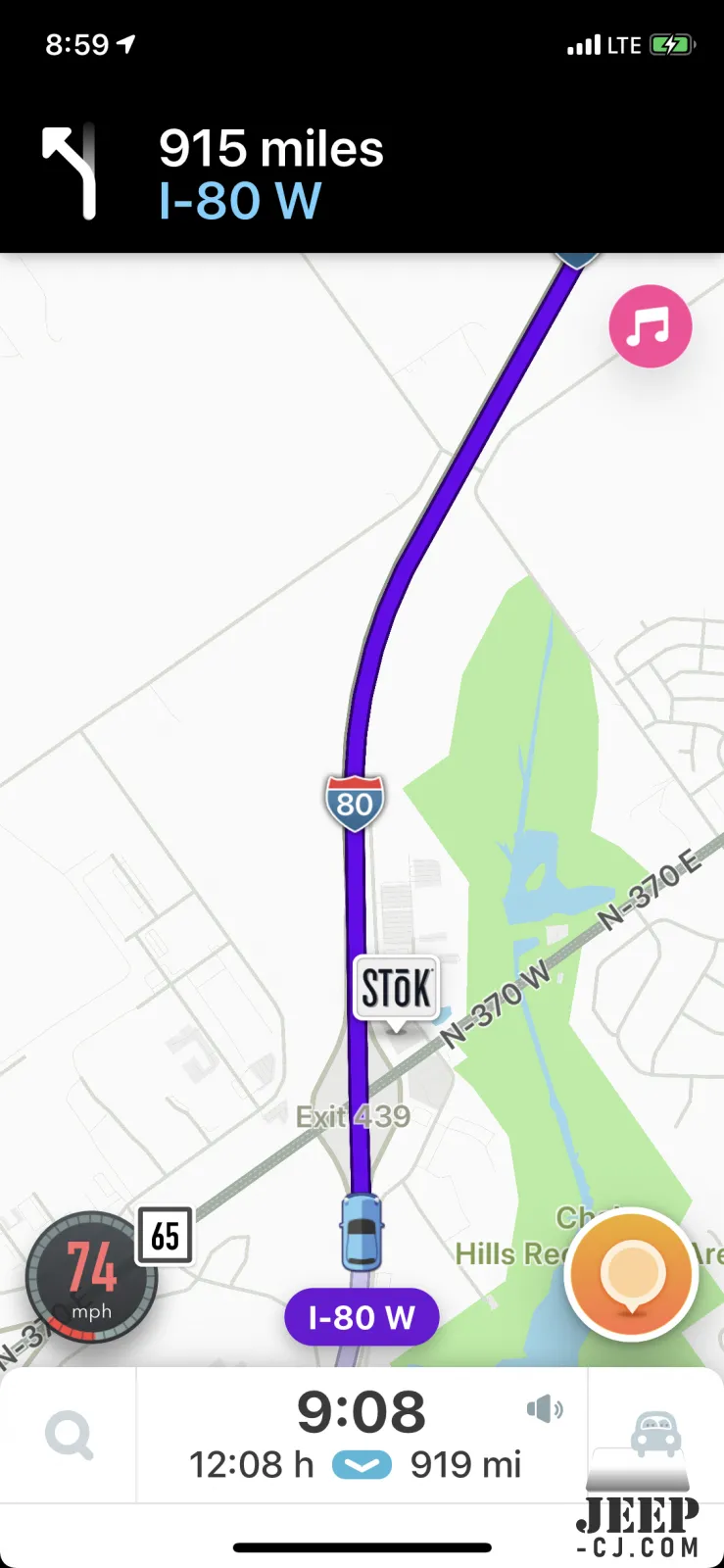This screenshot has width=724, height=1568.
Task: Toggle the sound speaker icon
Action: pos(545,1409)
